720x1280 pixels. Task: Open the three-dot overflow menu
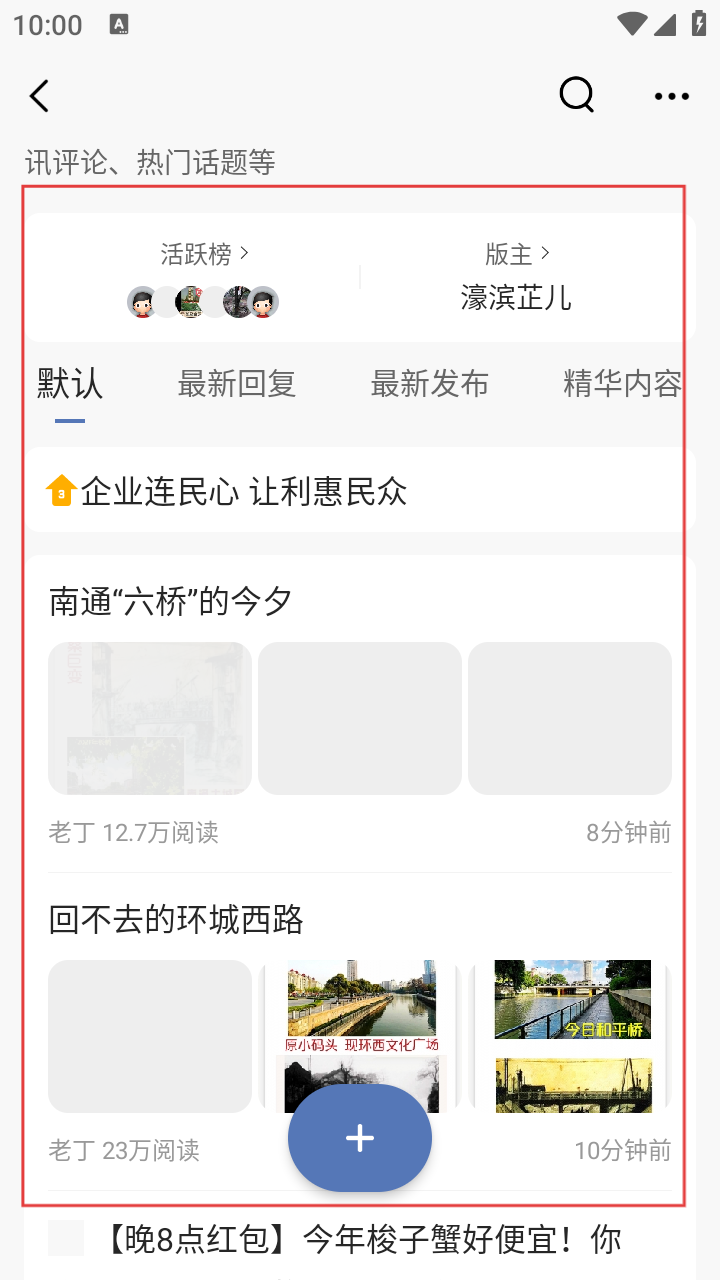(x=671, y=96)
